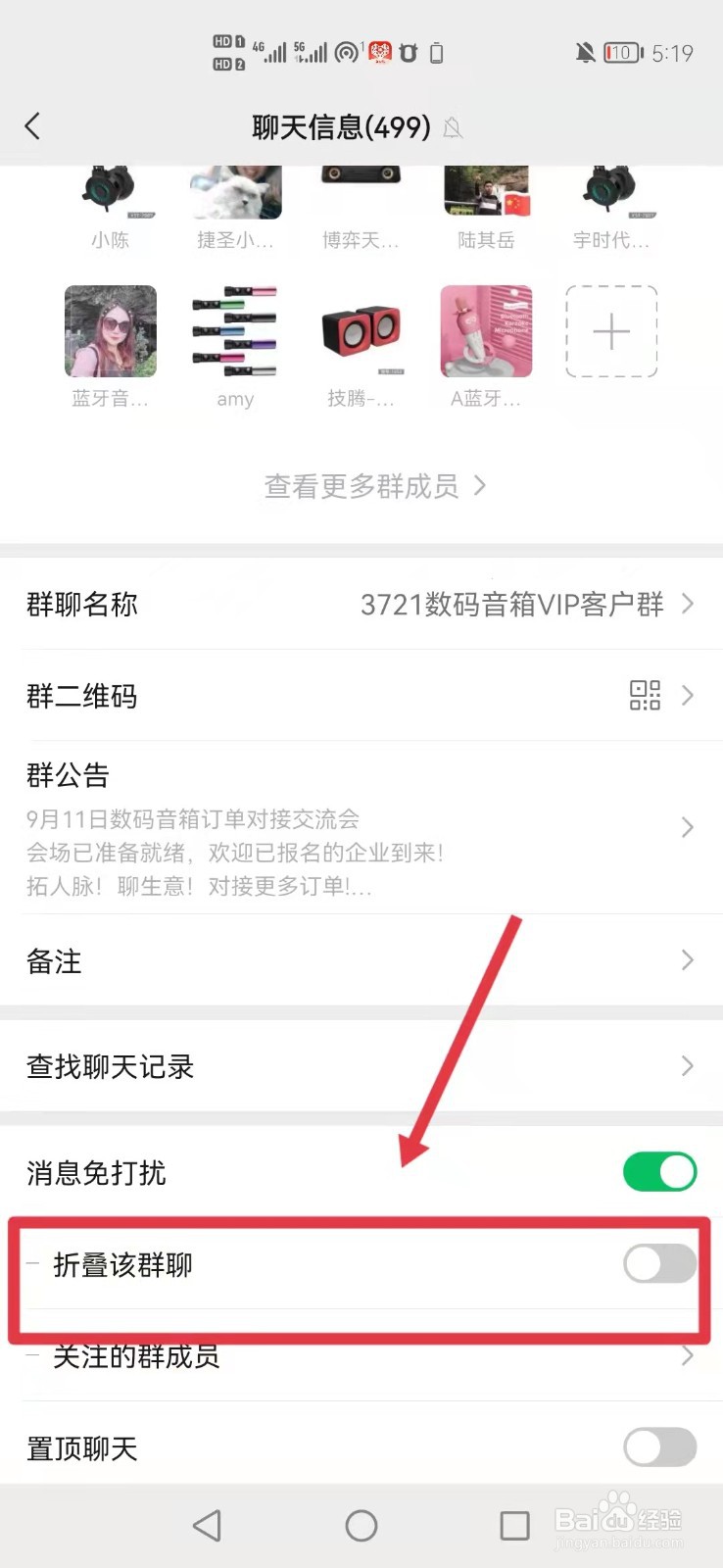Turn on 置顶聊天 pin chat toggle
723x1568 pixels.
658,1446
